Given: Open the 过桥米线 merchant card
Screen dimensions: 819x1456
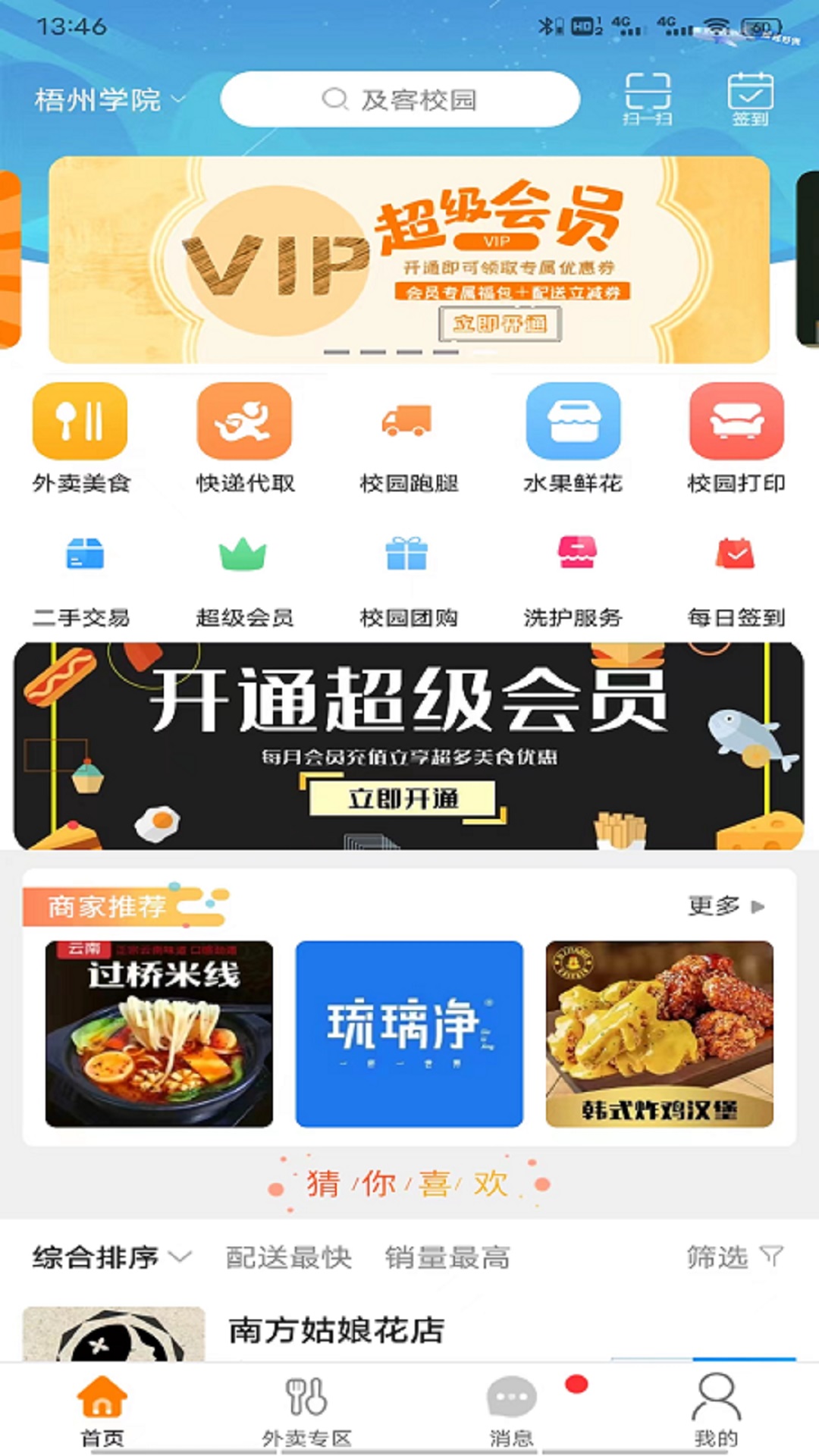Looking at the screenshot, I should click(x=159, y=1034).
